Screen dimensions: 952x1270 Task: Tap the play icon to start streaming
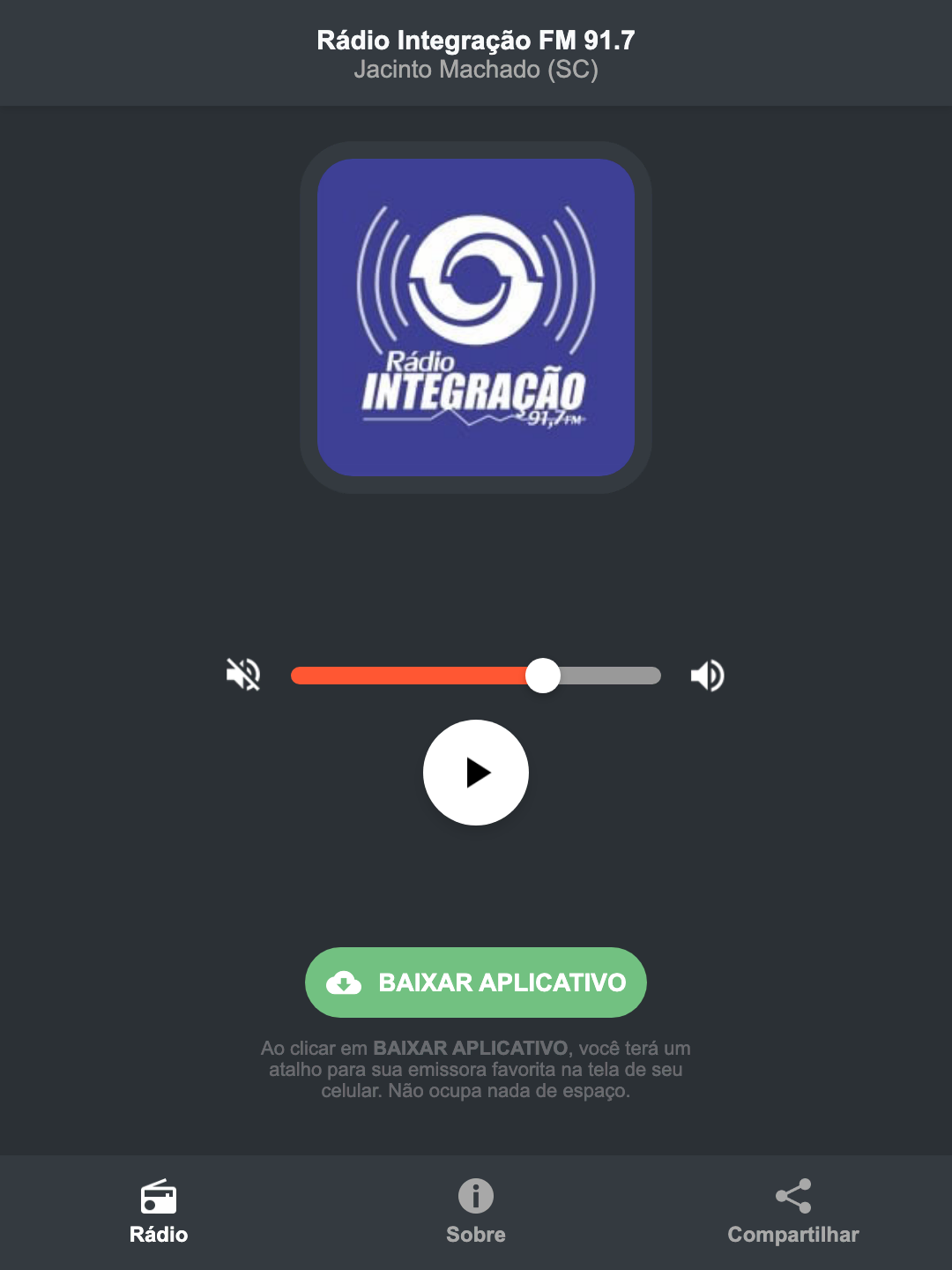[x=479, y=773]
